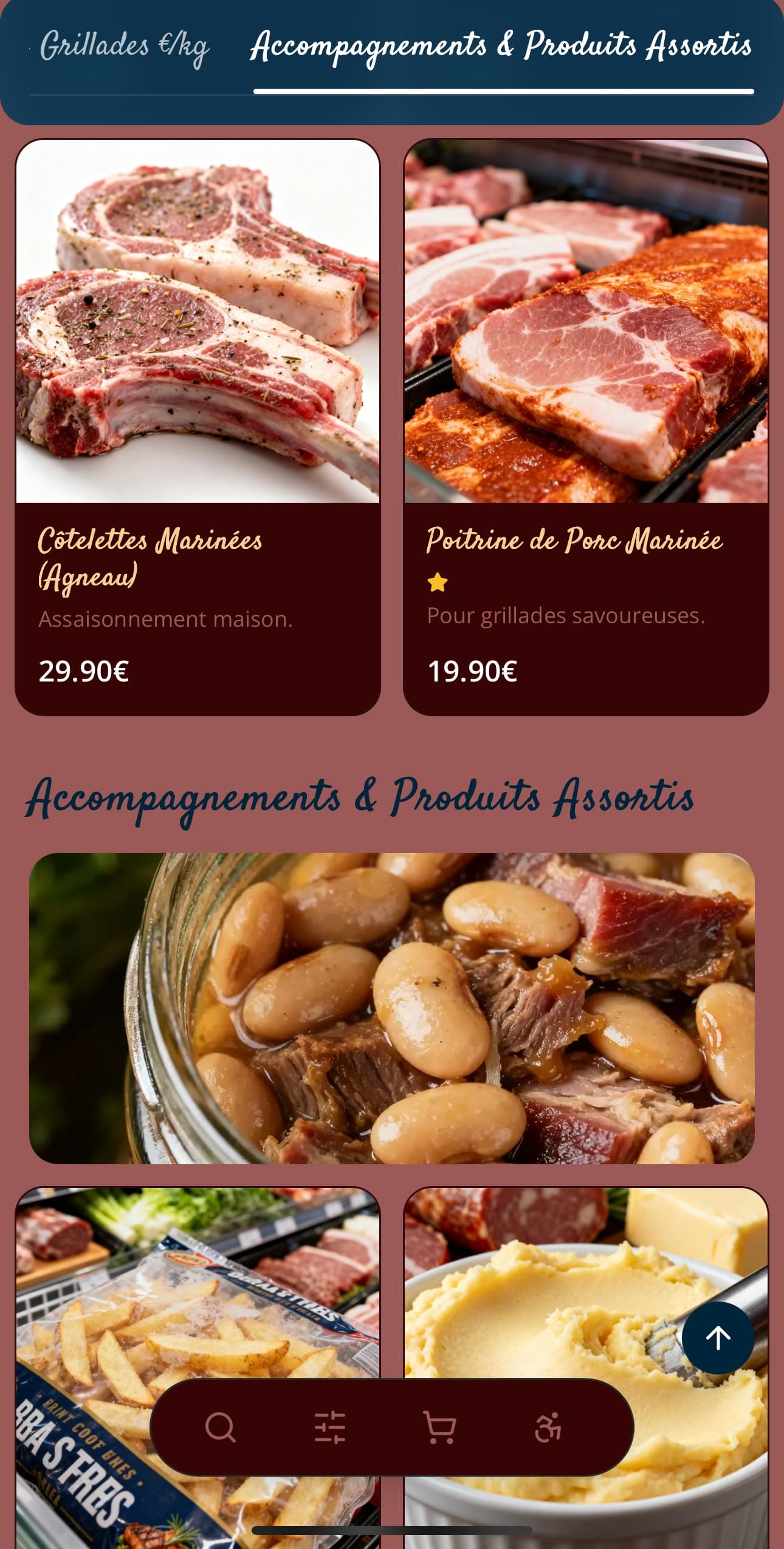Screen dimensions: 784x1549
Task: Go to the shopping cart
Action: [439, 1427]
